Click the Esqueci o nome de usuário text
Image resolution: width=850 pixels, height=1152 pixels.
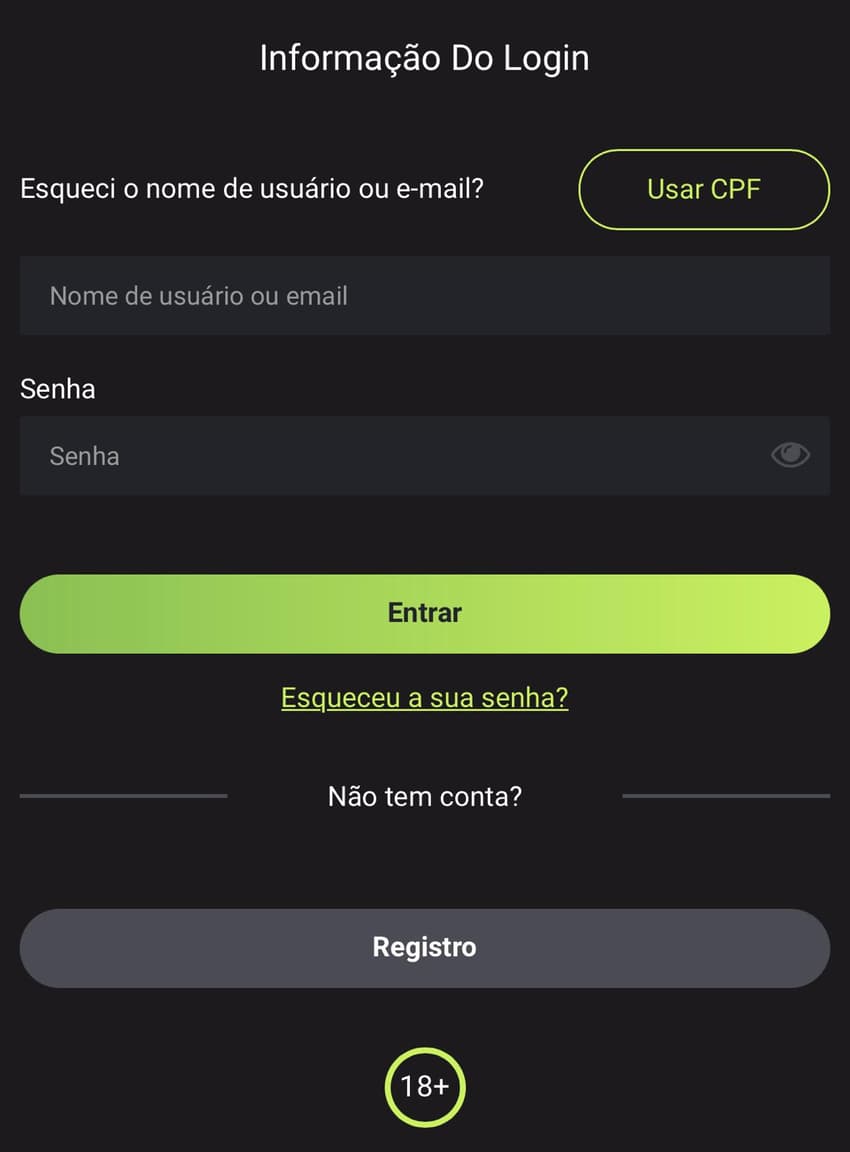click(x=251, y=189)
